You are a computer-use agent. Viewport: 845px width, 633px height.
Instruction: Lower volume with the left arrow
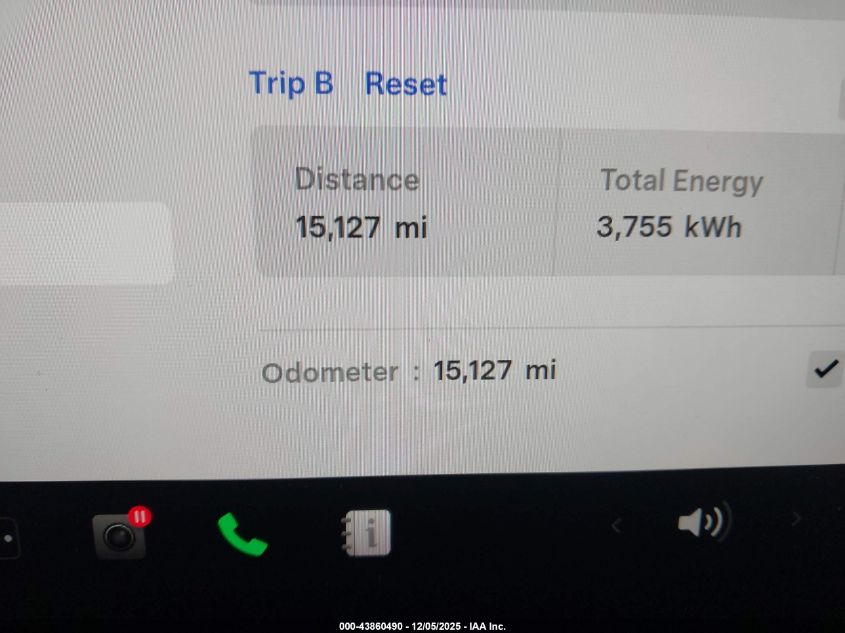[x=616, y=524]
